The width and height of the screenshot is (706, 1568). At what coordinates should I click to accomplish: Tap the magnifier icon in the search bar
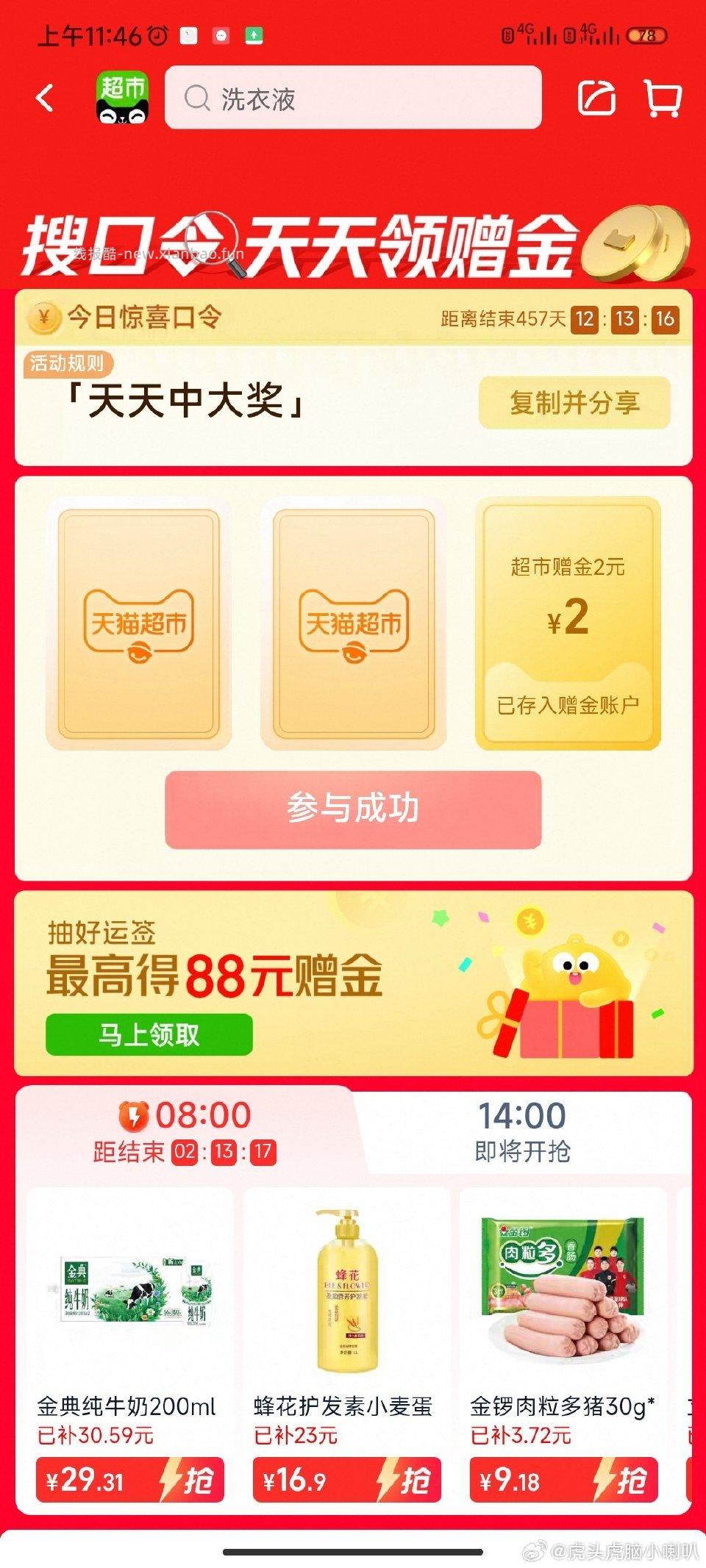196,99
